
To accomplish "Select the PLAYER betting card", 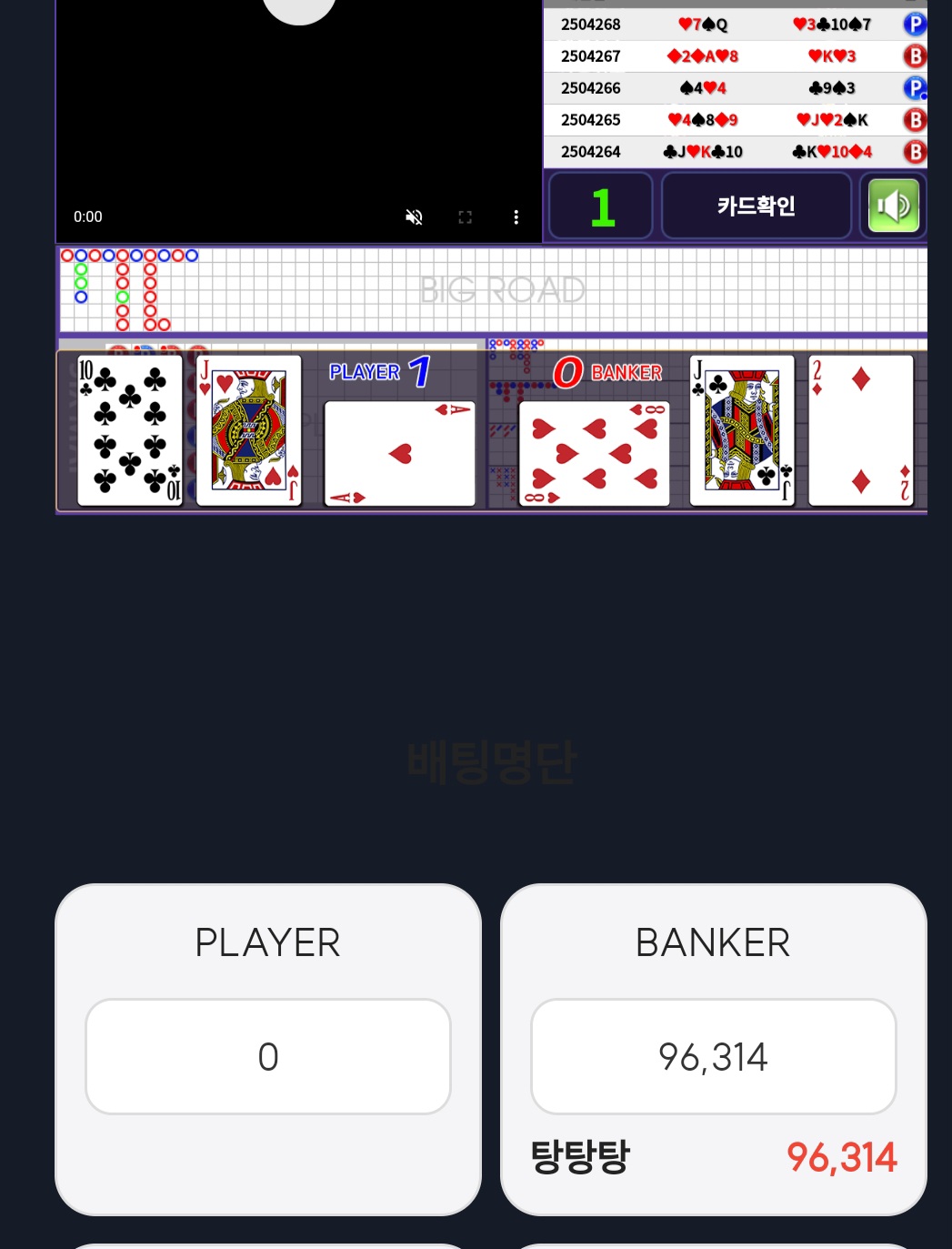I will pos(267,942).
